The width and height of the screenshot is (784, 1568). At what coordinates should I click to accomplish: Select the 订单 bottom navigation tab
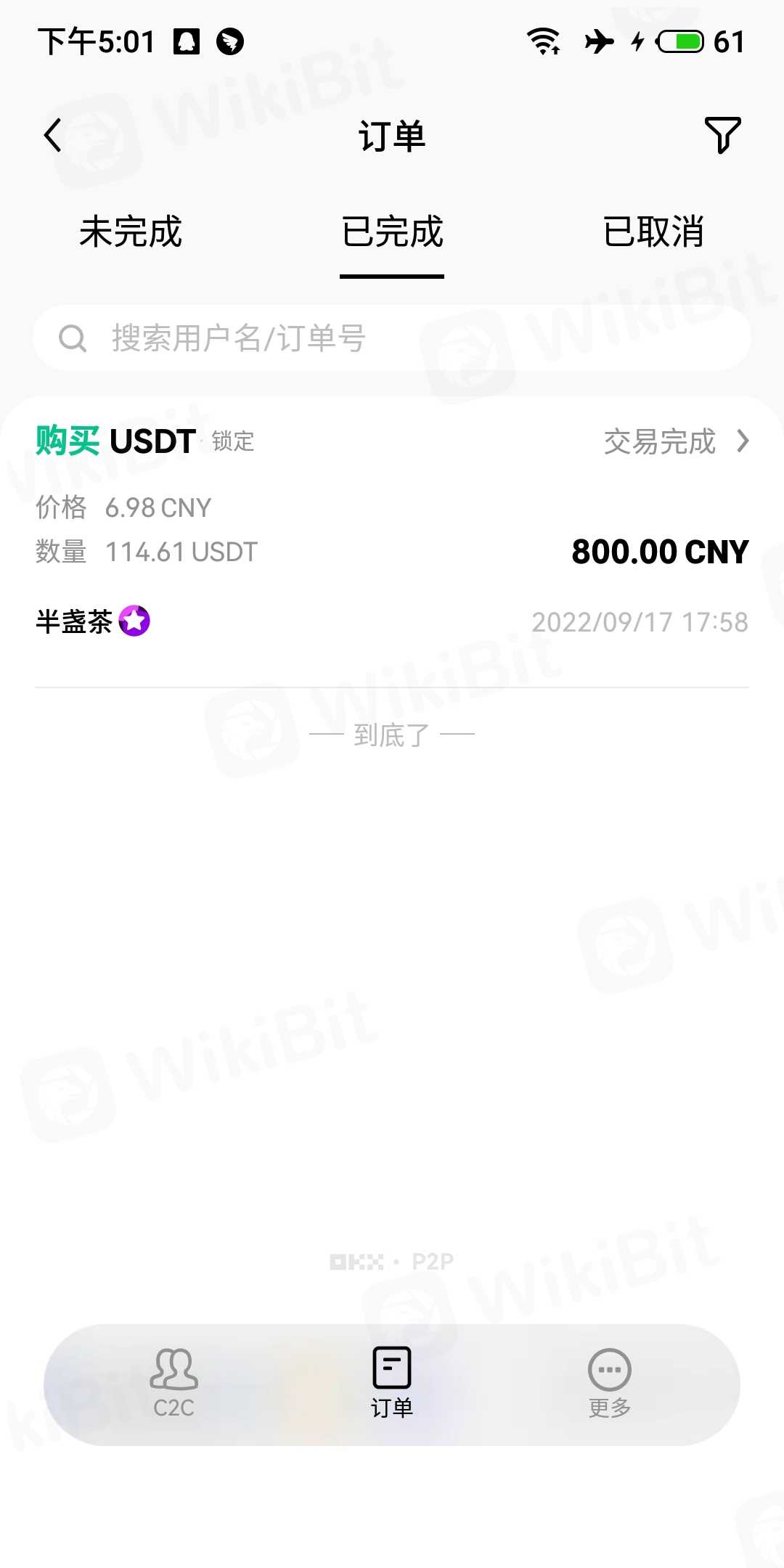tap(392, 1384)
